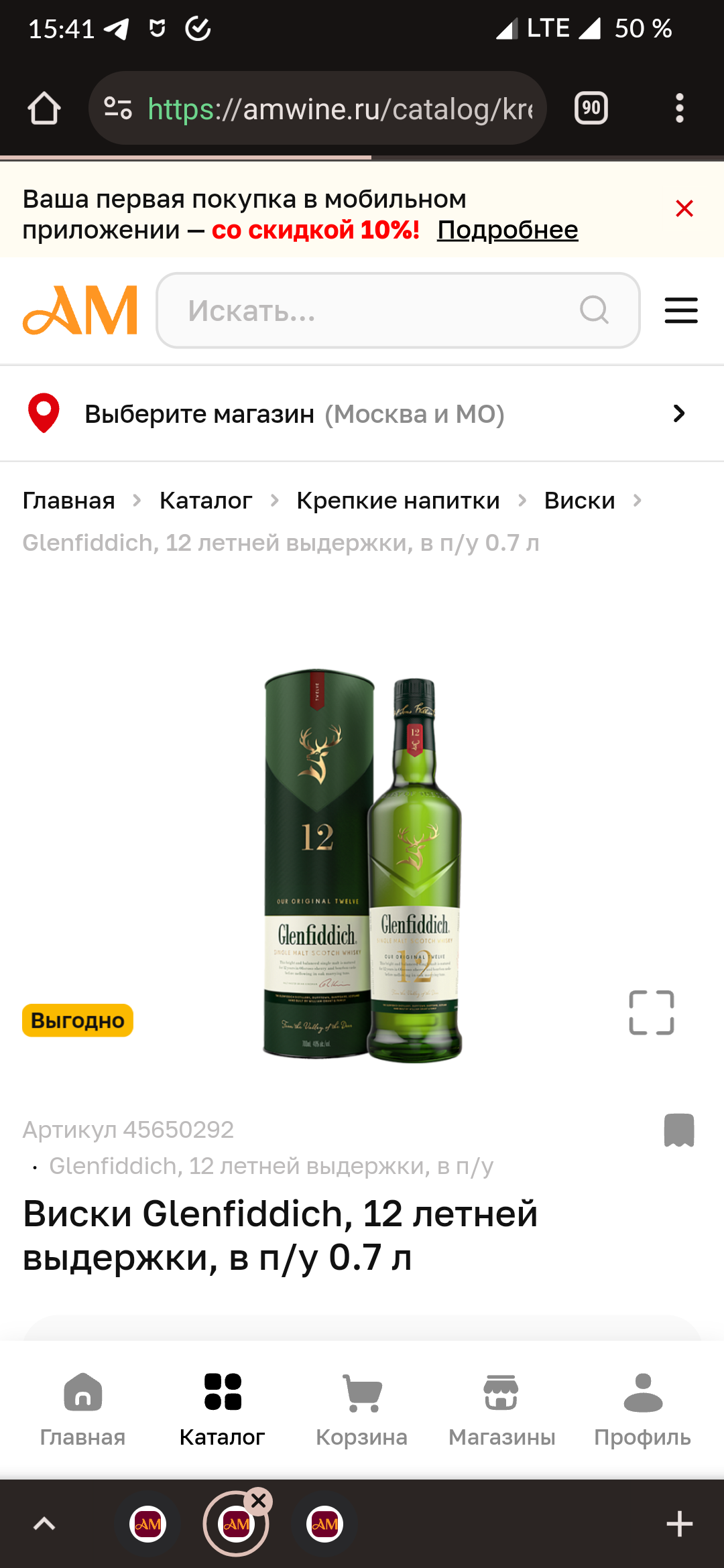Open Крепкие напитки breadcrumb

point(398,501)
